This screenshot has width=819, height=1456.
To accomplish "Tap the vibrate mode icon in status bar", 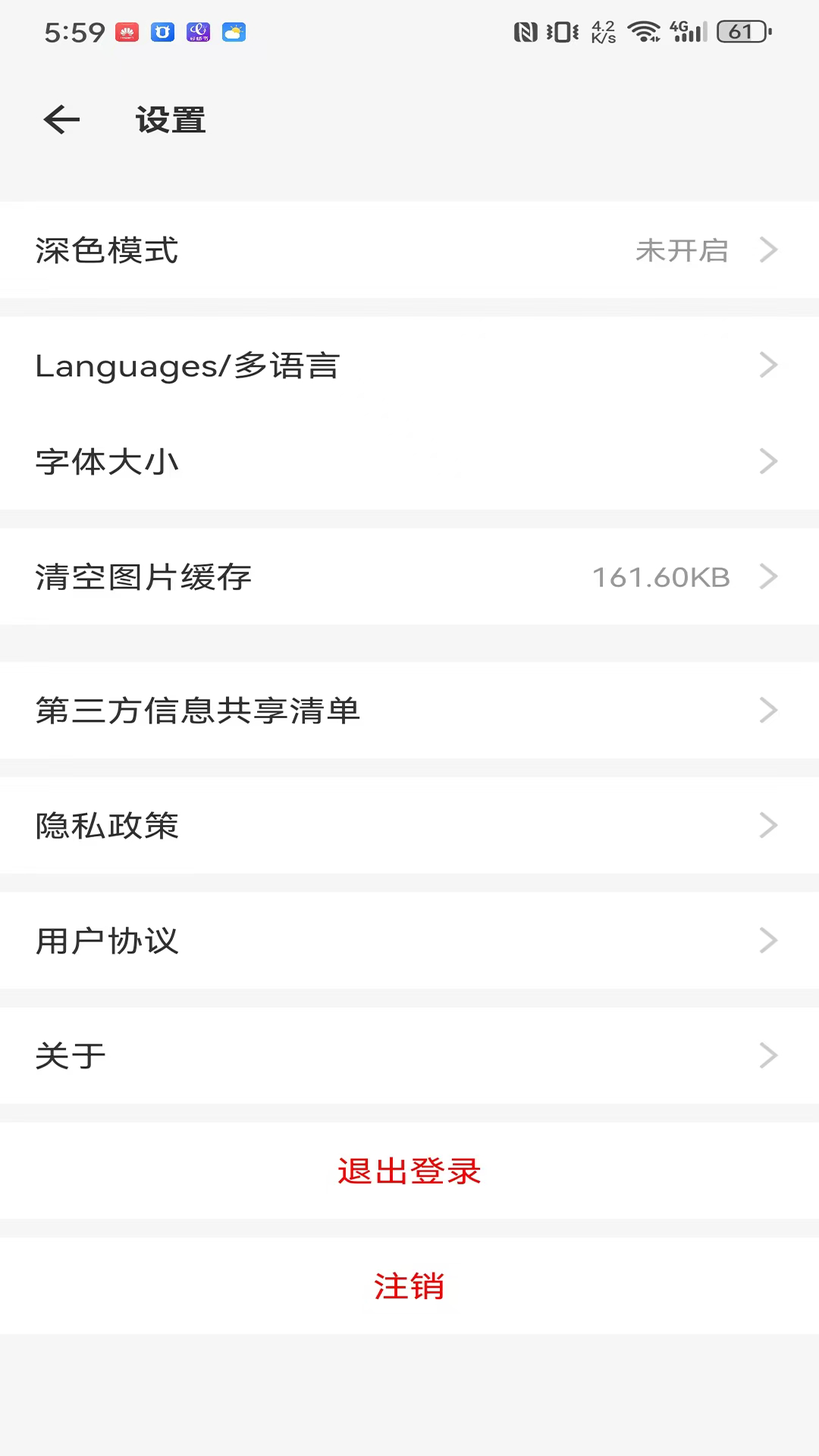I will click(x=563, y=32).
